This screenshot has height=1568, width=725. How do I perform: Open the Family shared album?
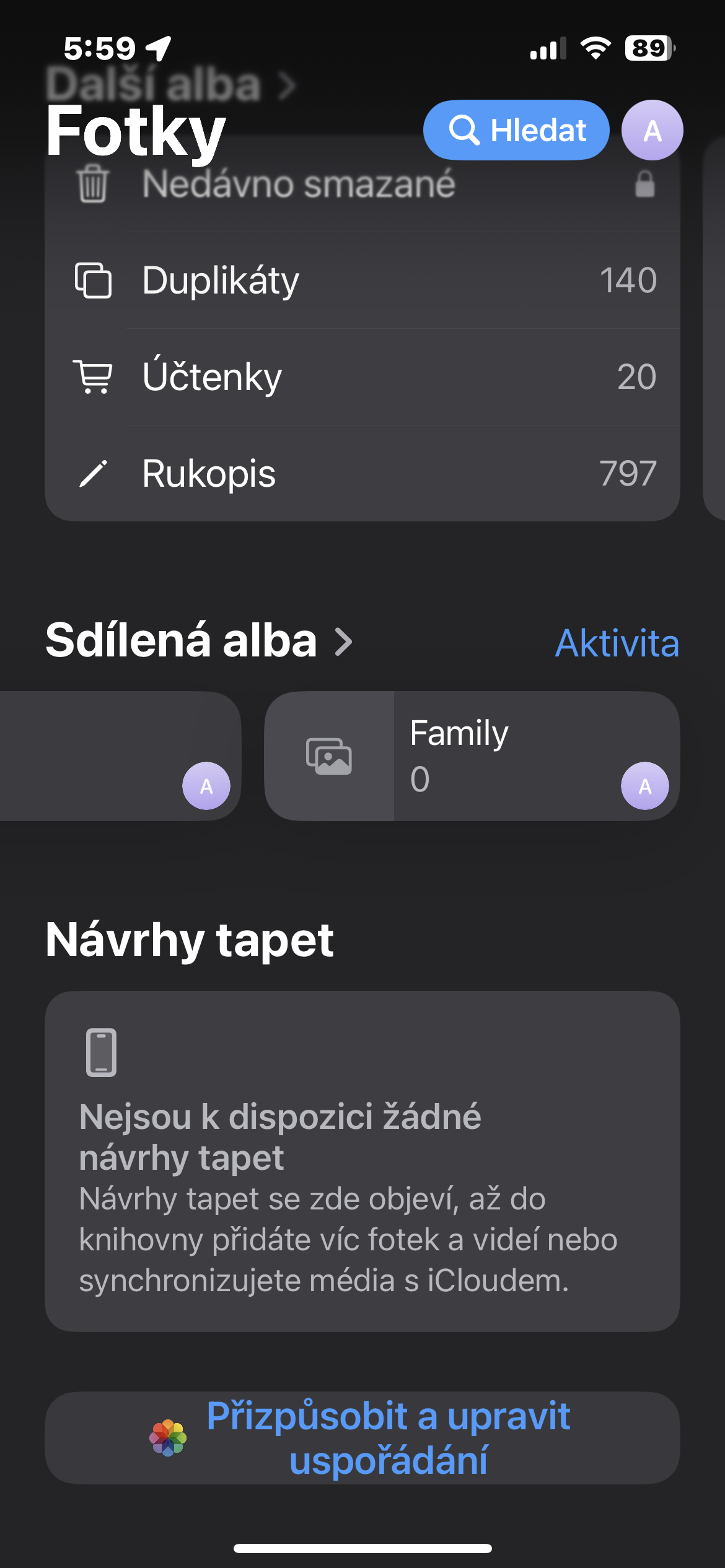(471, 756)
